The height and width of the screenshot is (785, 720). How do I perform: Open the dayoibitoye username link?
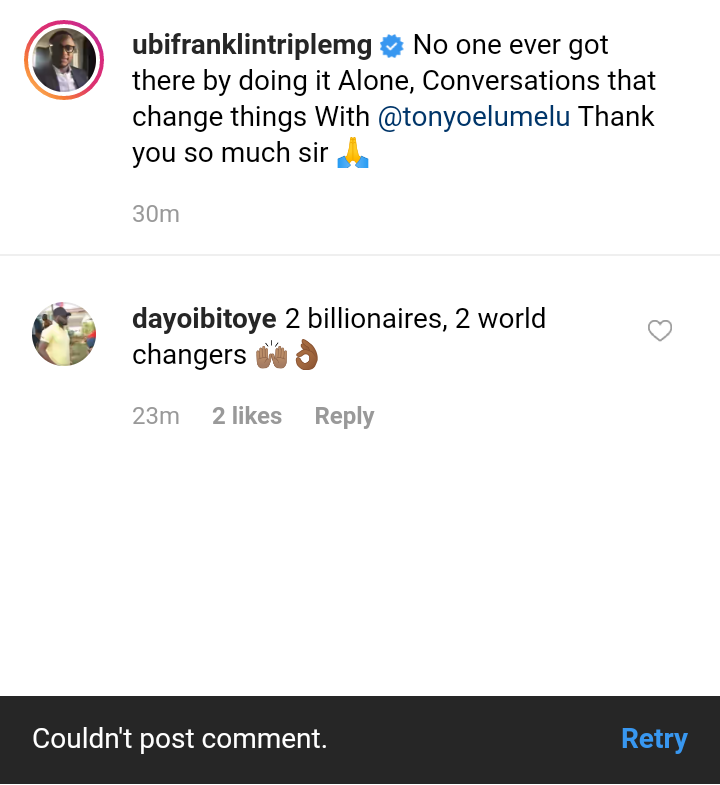[204, 319]
